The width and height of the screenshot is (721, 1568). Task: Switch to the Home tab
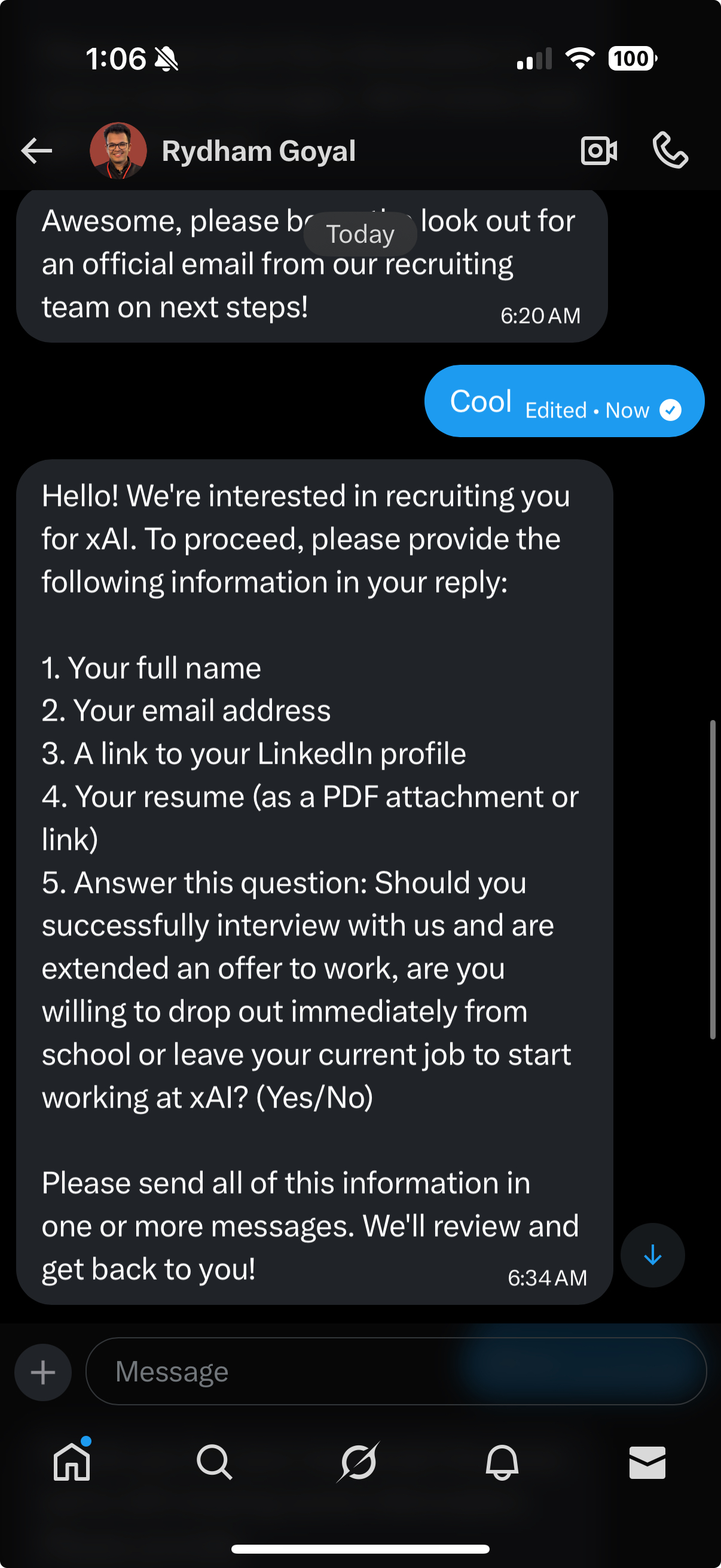click(x=72, y=1462)
